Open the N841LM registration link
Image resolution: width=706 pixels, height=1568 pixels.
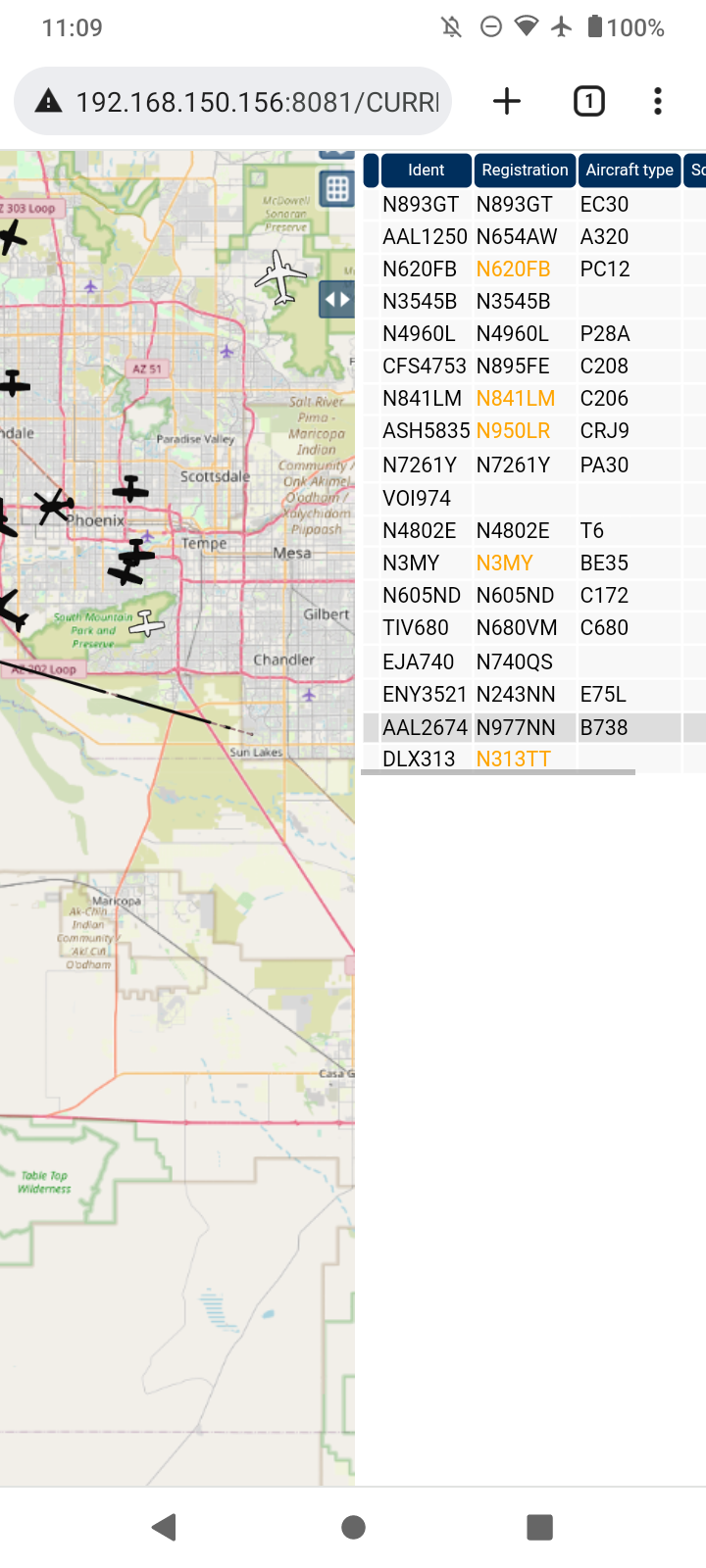[516, 398]
